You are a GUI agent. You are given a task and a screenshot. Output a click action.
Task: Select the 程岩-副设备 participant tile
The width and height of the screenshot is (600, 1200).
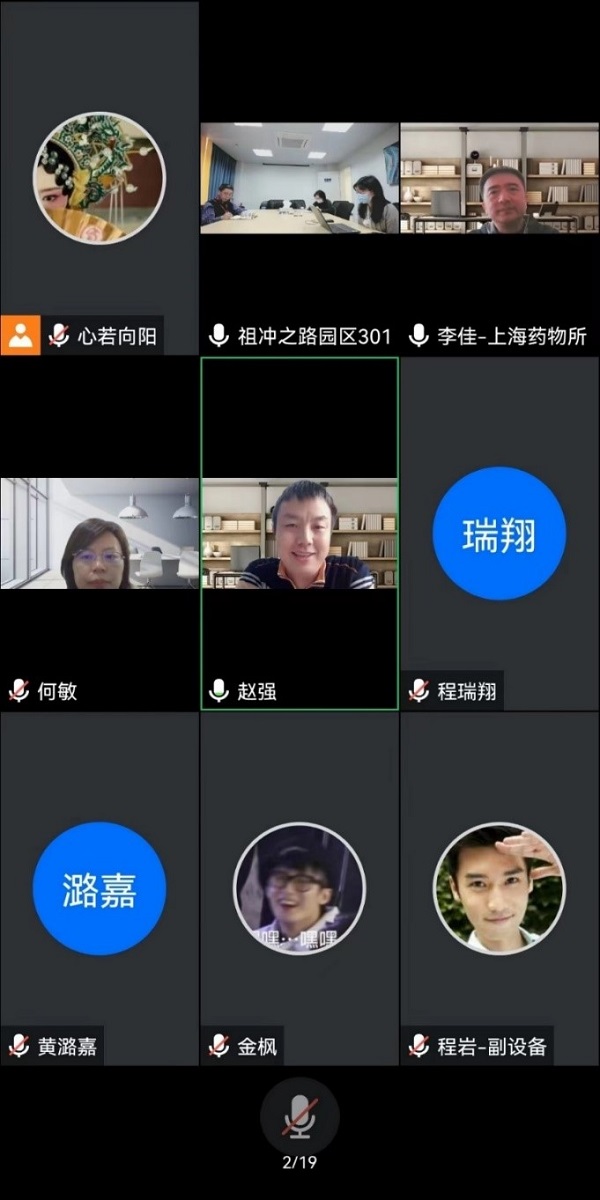[499, 888]
